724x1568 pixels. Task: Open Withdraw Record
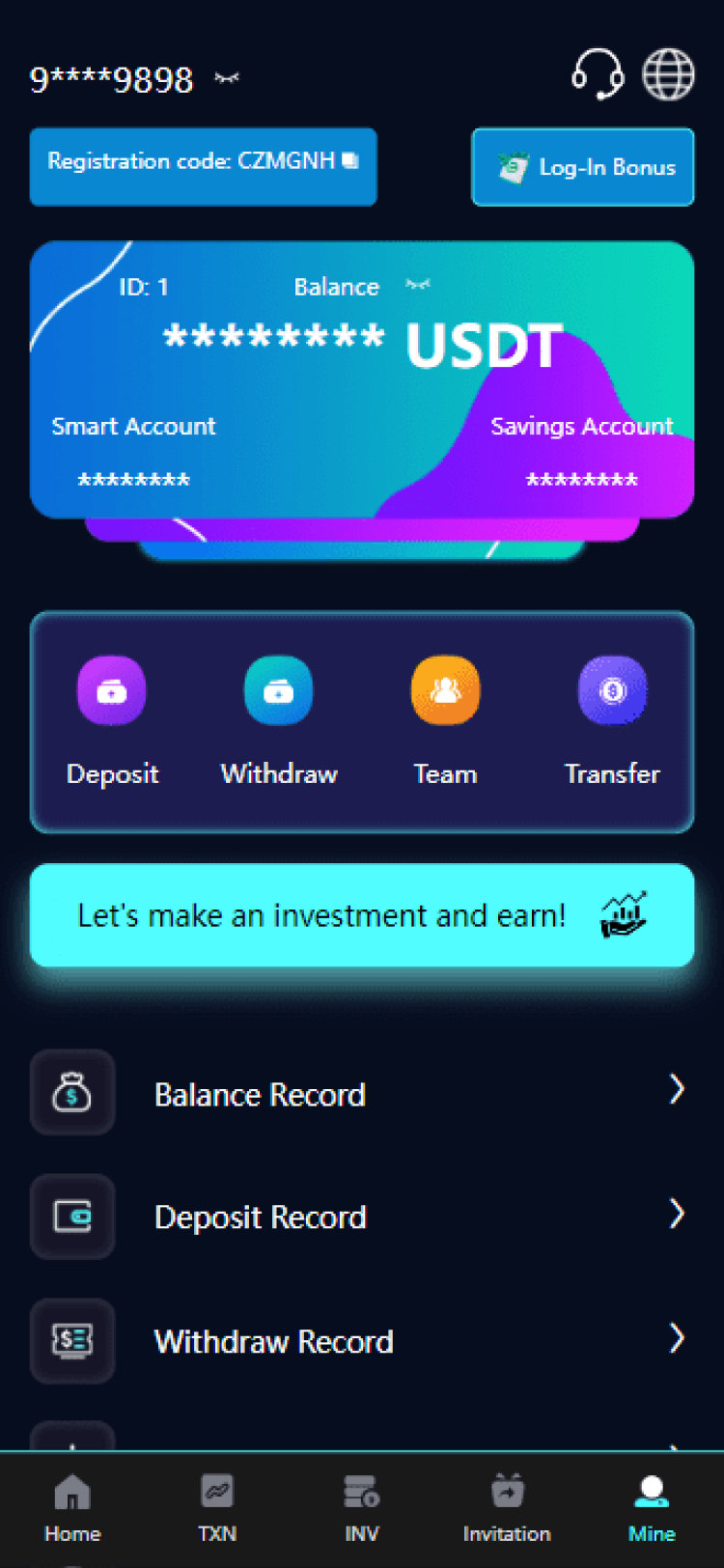(362, 1340)
